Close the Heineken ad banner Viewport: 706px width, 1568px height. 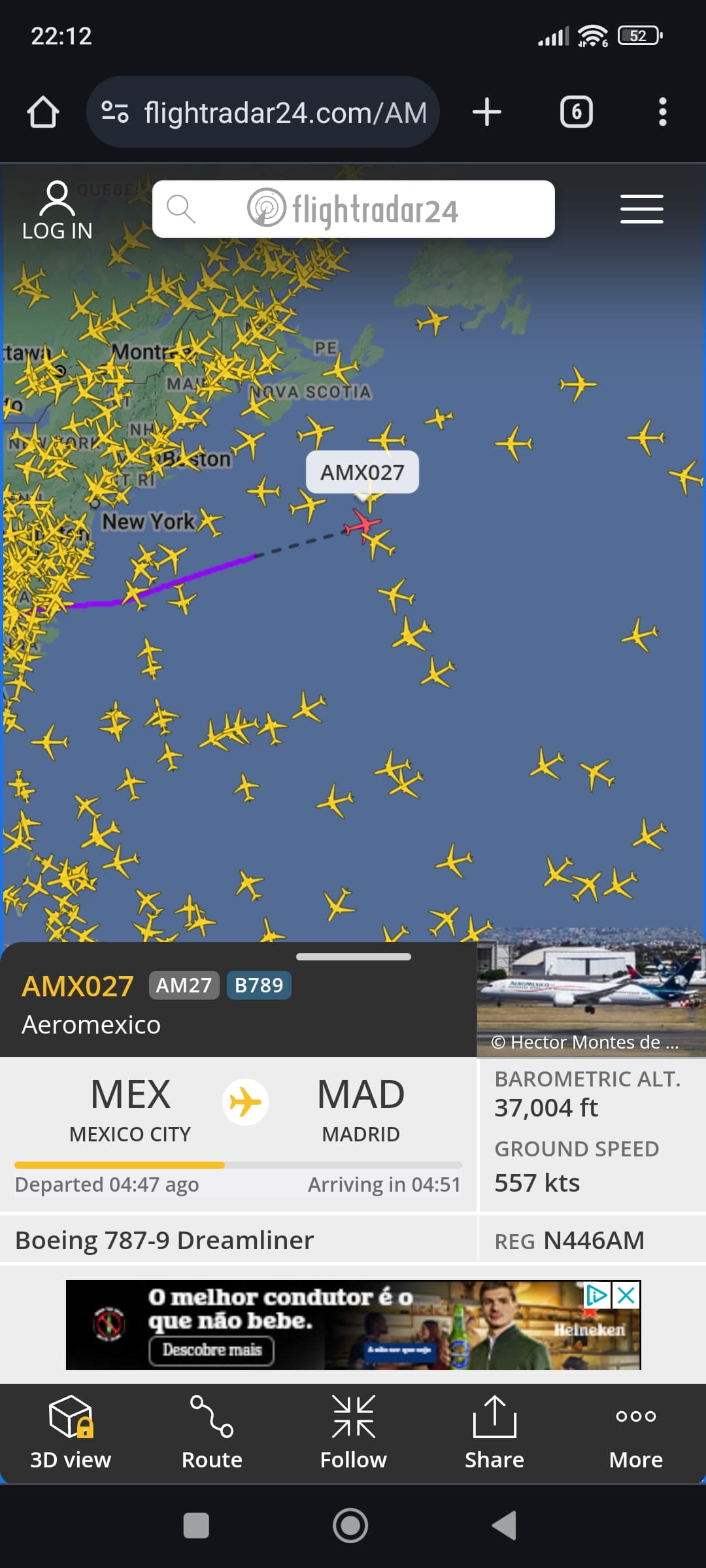point(626,1295)
